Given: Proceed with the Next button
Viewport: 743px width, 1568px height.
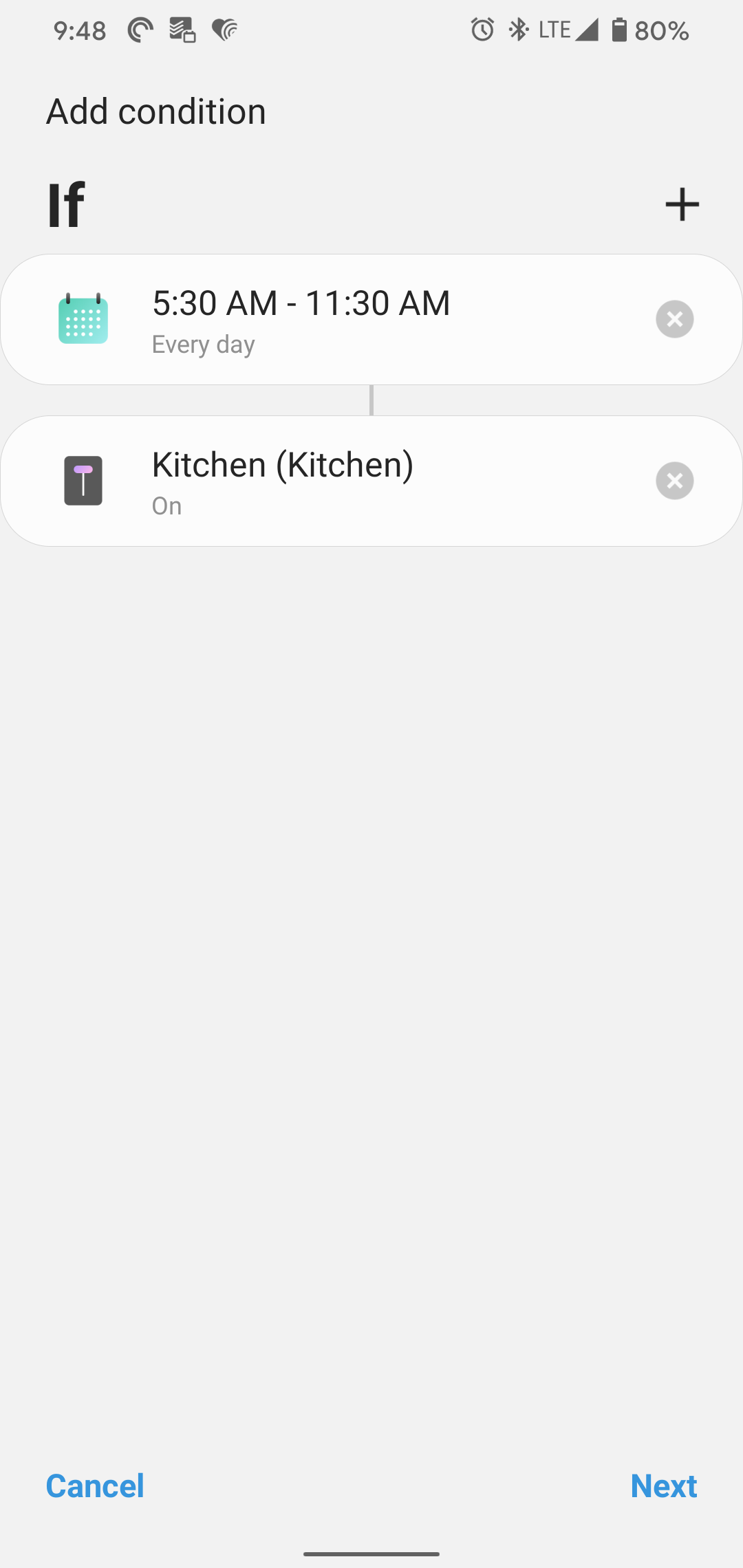Looking at the screenshot, I should (x=664, y=1485).
